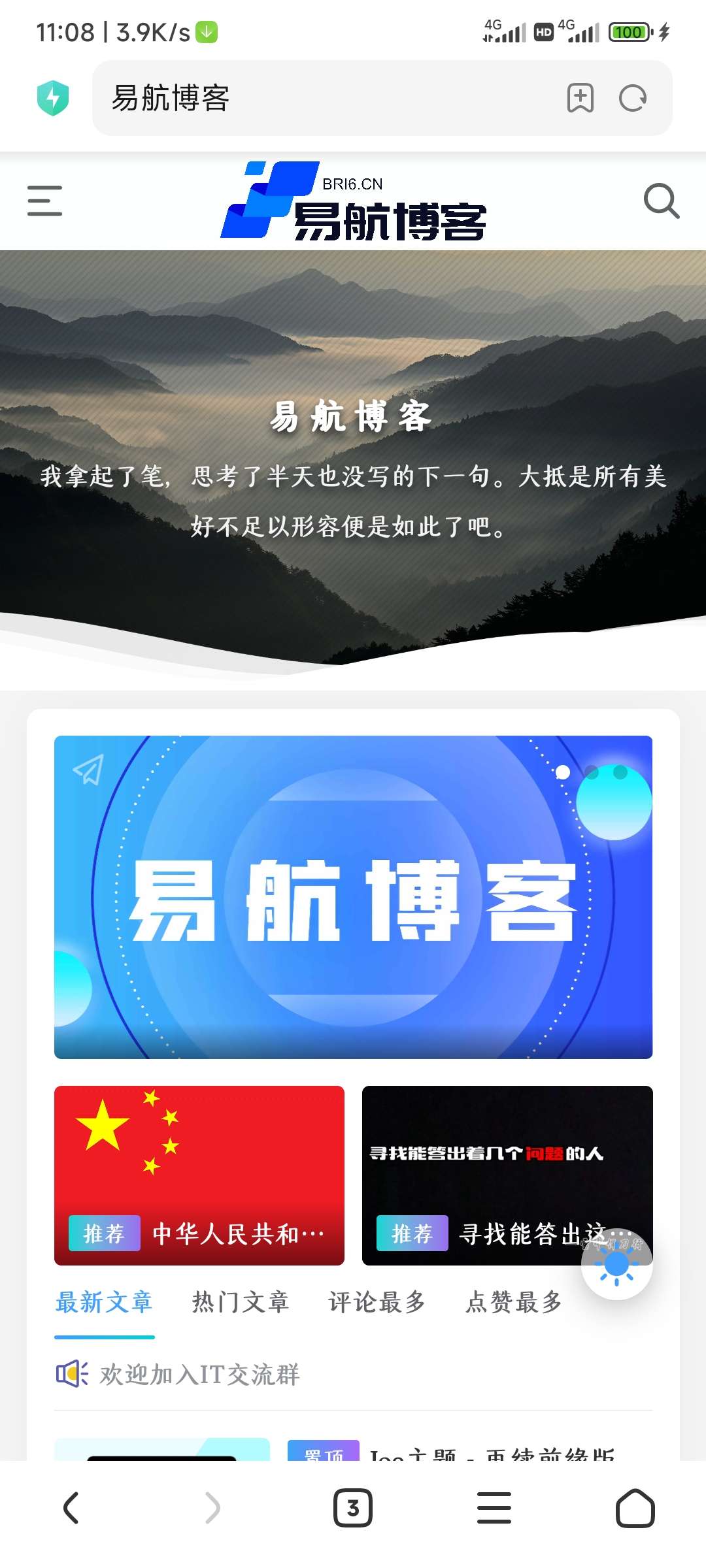Reload the current page
Viewport: 706px width, 1568px height.
pyautogui.click(x=632, y=98)
